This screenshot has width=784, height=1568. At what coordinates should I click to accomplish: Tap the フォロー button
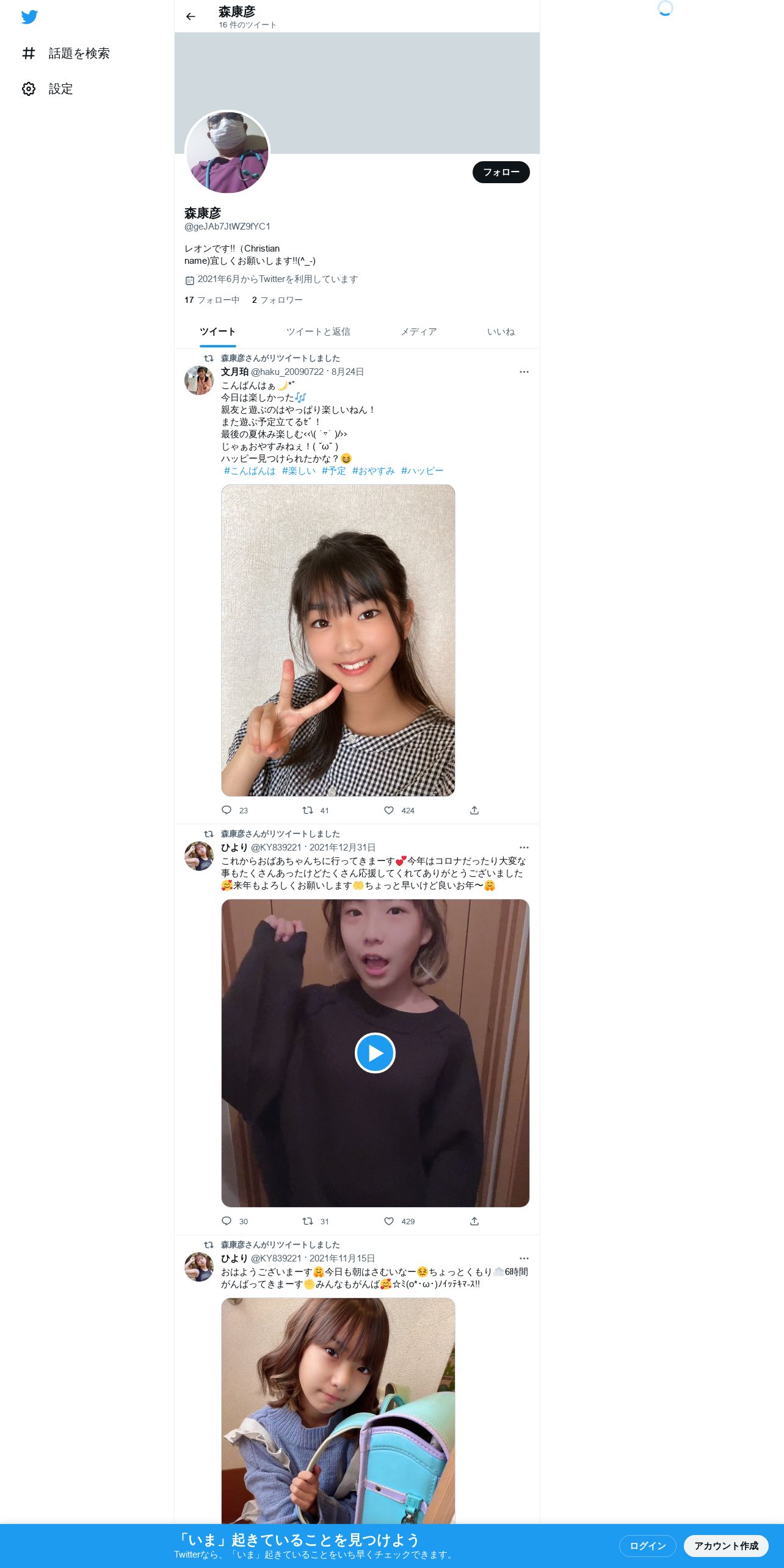(501, 172)
